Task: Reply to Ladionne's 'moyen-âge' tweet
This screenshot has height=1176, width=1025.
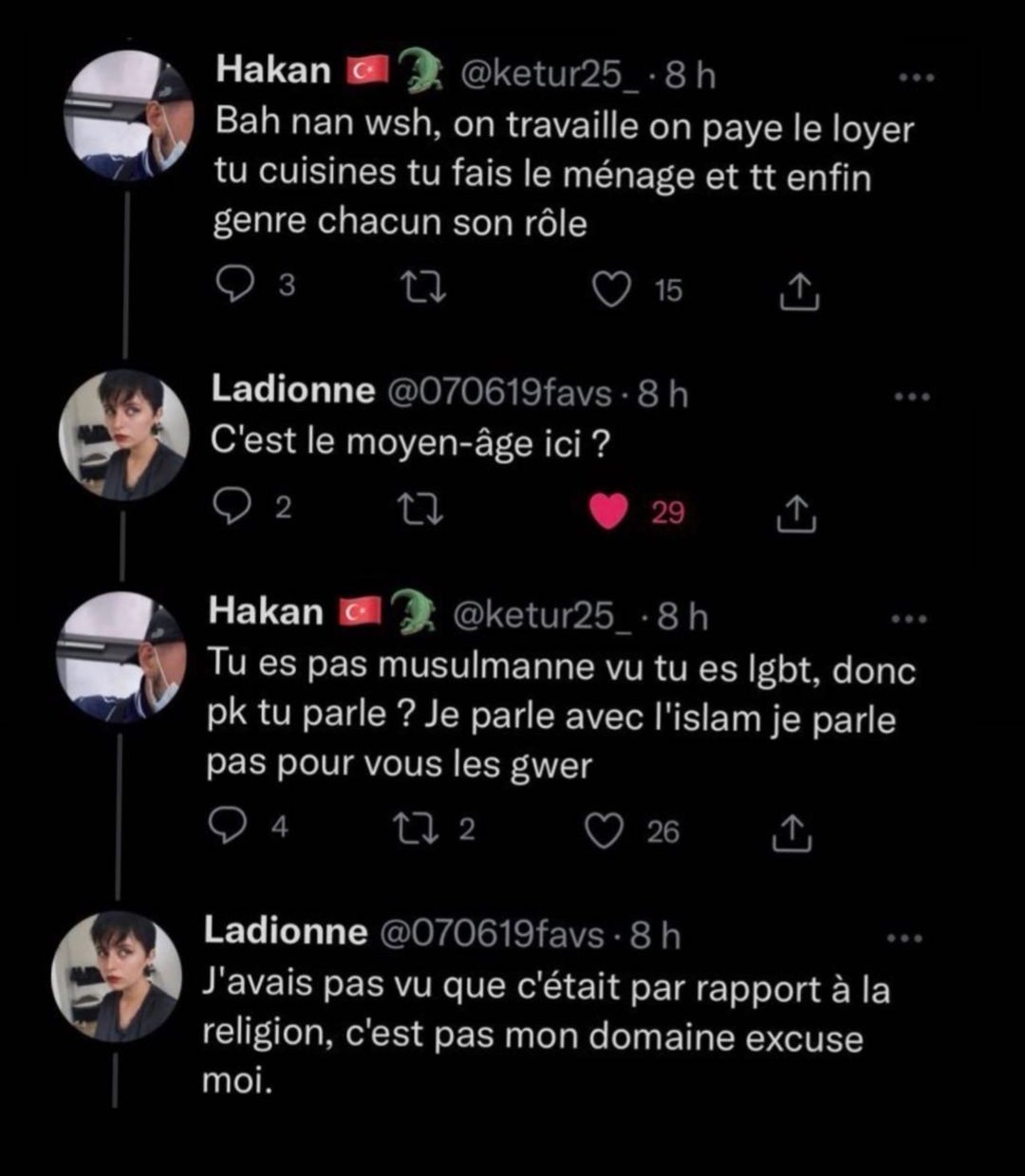Action: (x=229, y=512)
